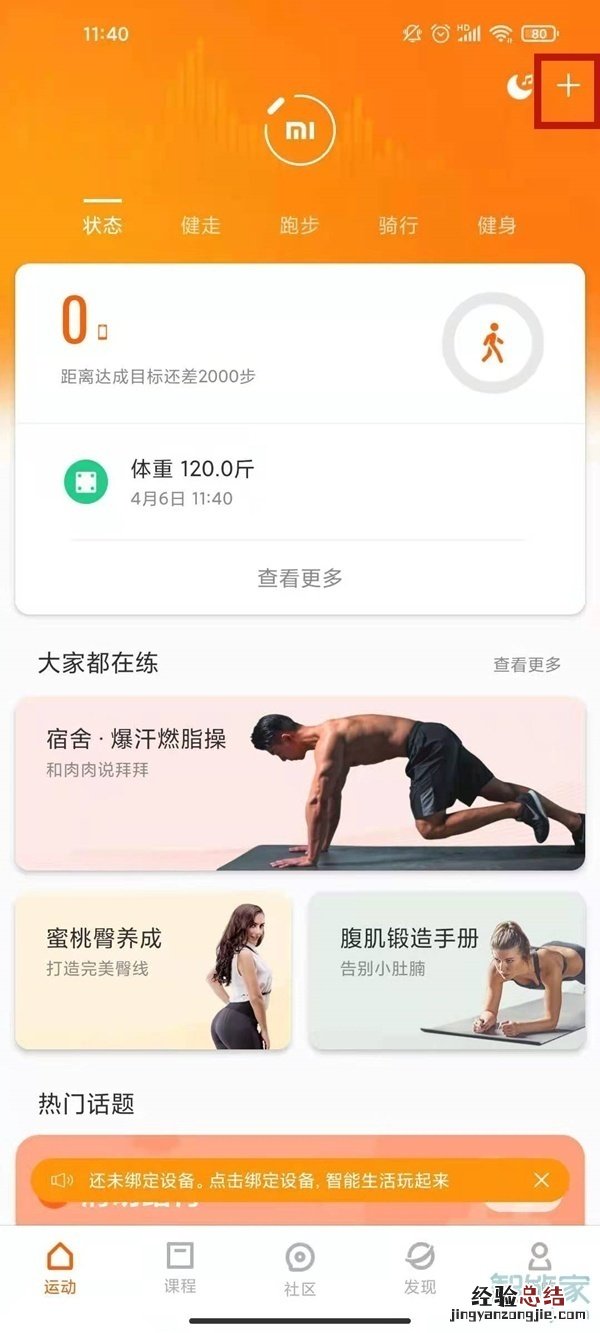
Task: Open the 发现 tab
Action: (420, 1267)
